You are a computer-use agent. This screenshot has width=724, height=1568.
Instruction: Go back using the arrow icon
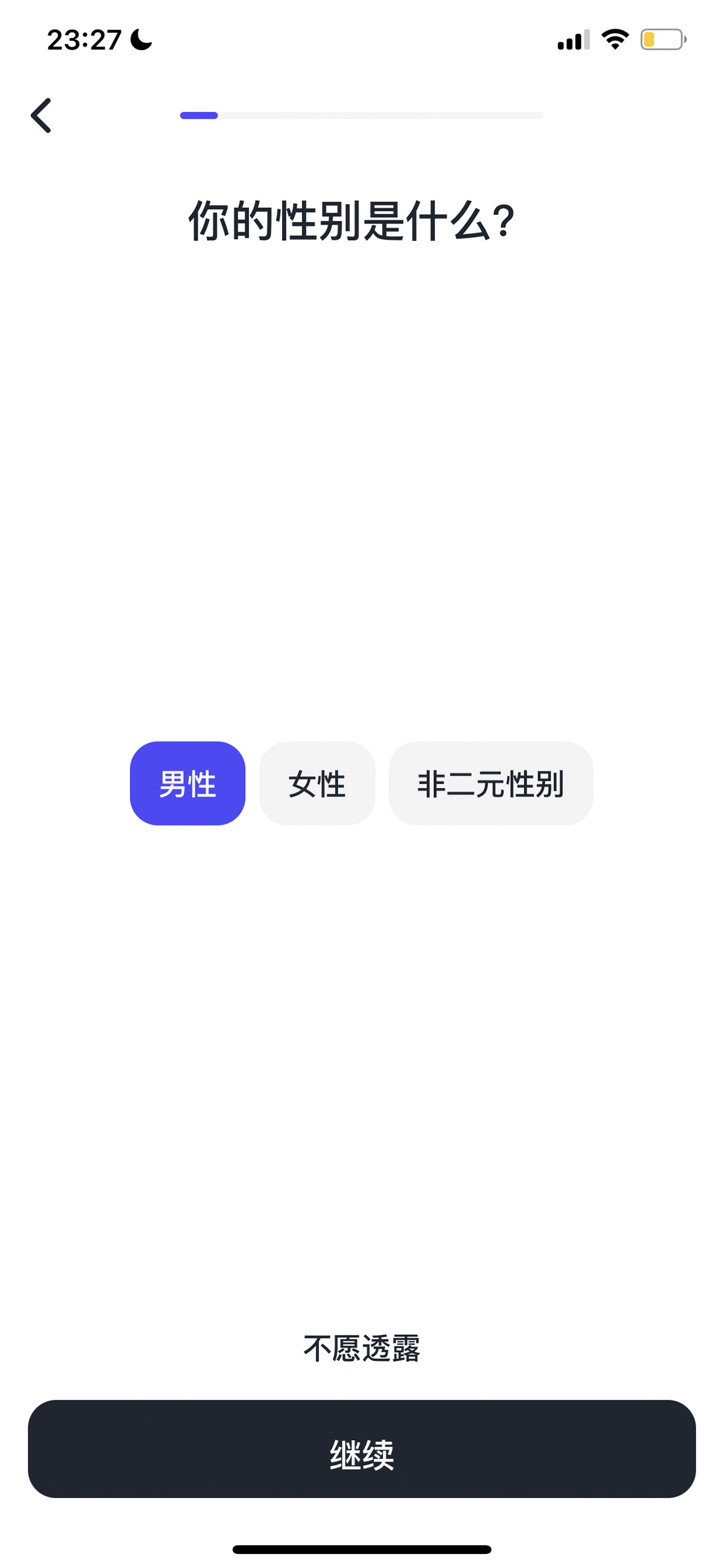(x=41, y=115)
